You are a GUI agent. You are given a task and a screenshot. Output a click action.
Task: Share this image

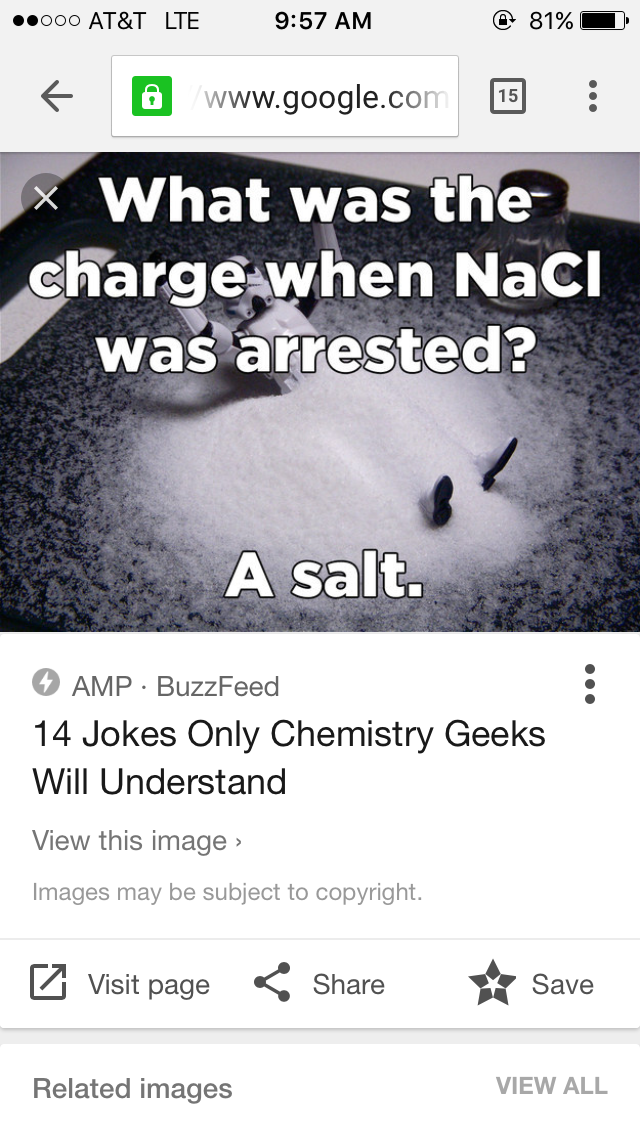[x=319, y=984]
